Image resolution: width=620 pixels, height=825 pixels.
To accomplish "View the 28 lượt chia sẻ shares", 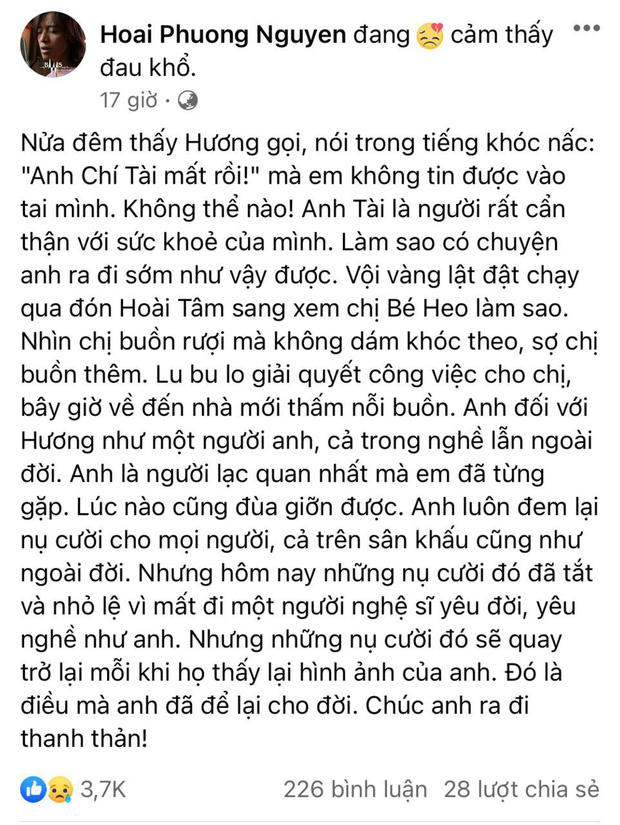I will pyautogui.click(x=521, y=790).
